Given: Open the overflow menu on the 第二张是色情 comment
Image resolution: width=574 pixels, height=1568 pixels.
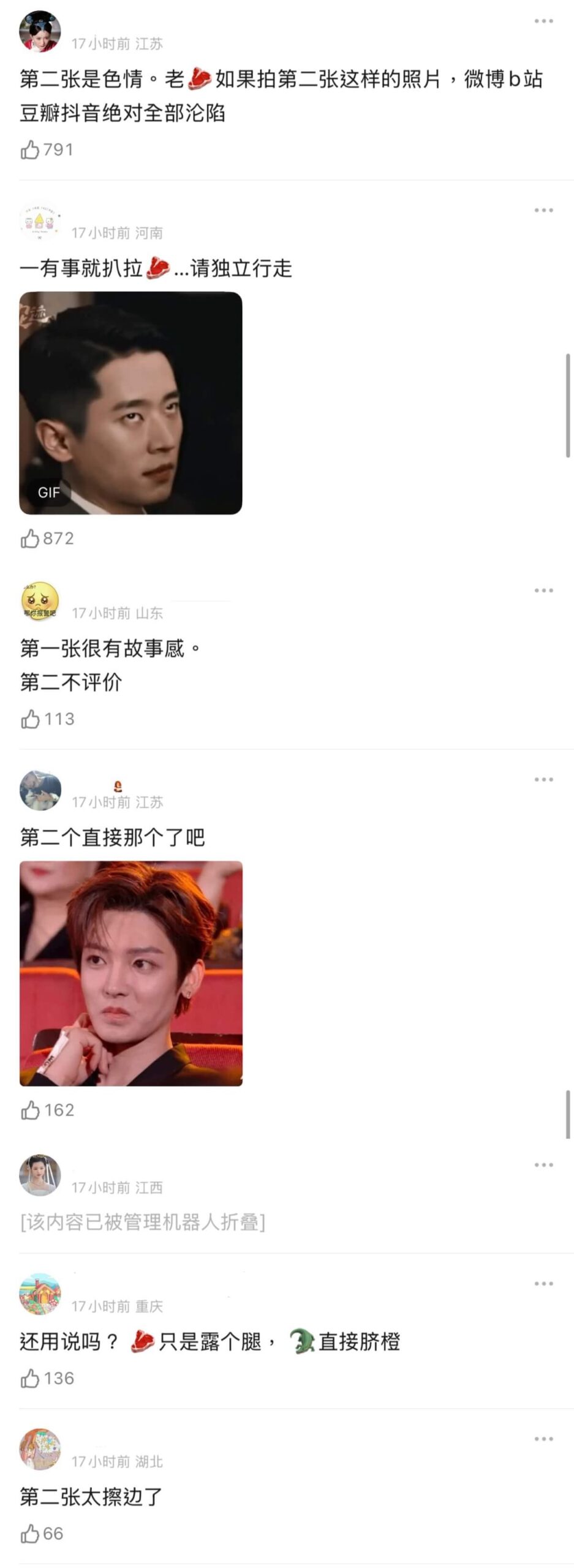Looking at the screenshot, I should pos(543,21).
